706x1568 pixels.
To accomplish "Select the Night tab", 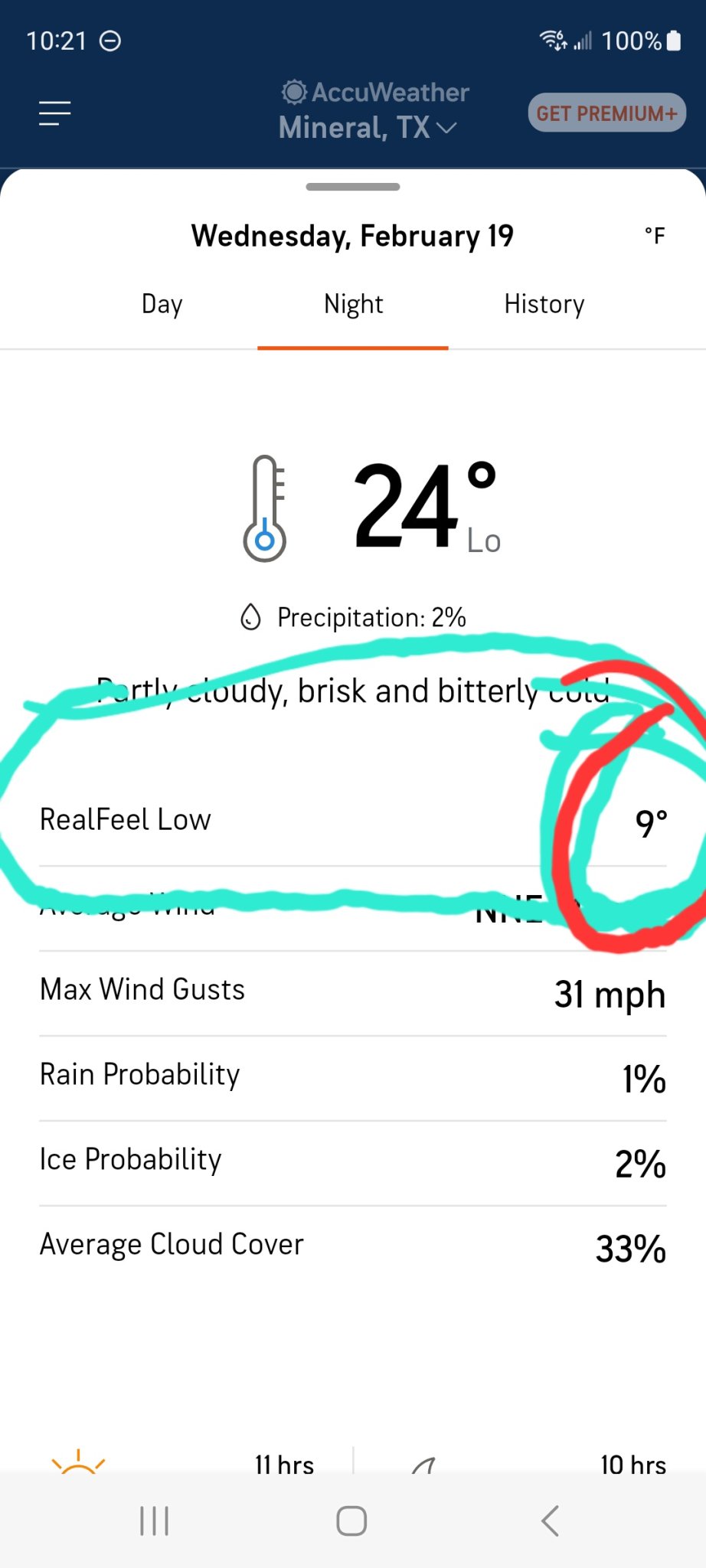I will 353,305.
